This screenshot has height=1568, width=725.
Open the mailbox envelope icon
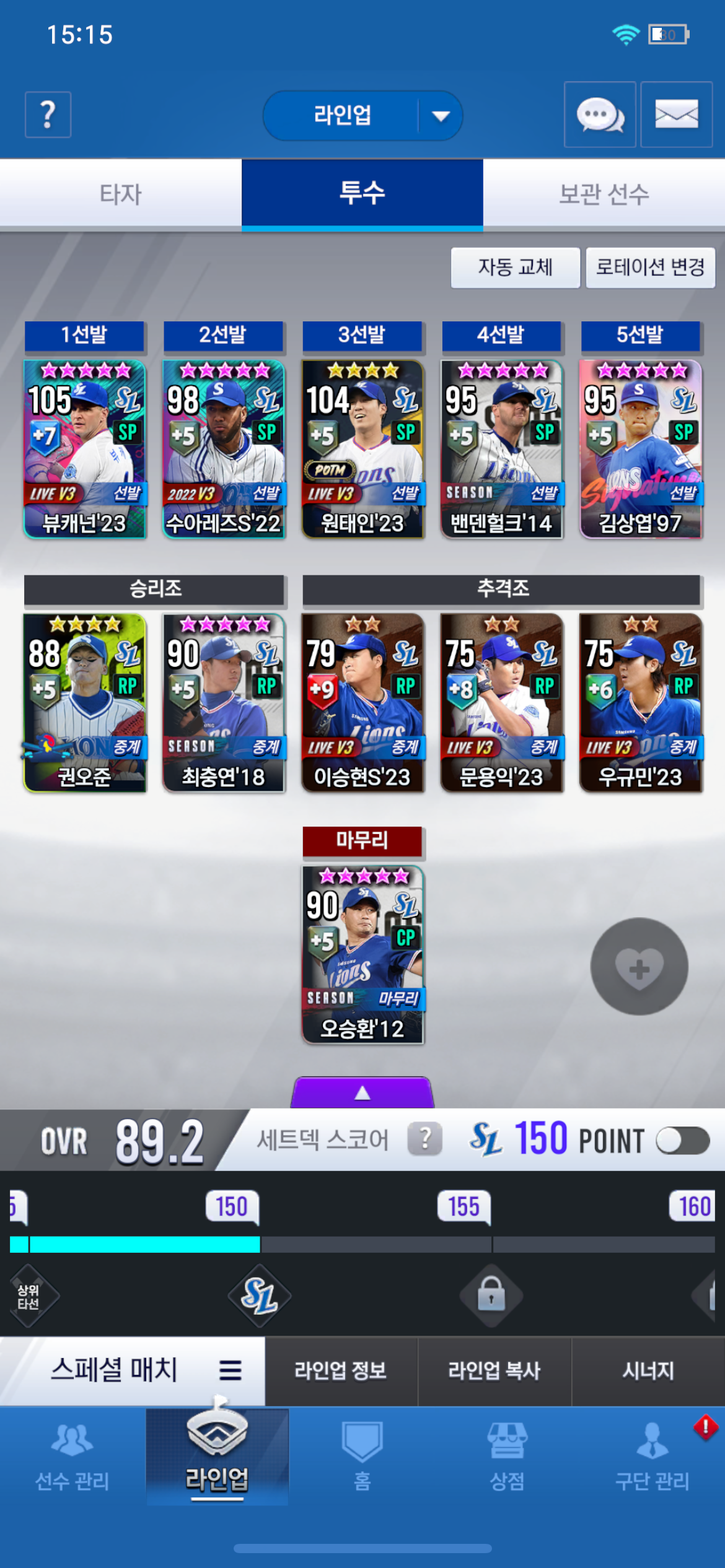pyautogui.click(x=676, y=115)
